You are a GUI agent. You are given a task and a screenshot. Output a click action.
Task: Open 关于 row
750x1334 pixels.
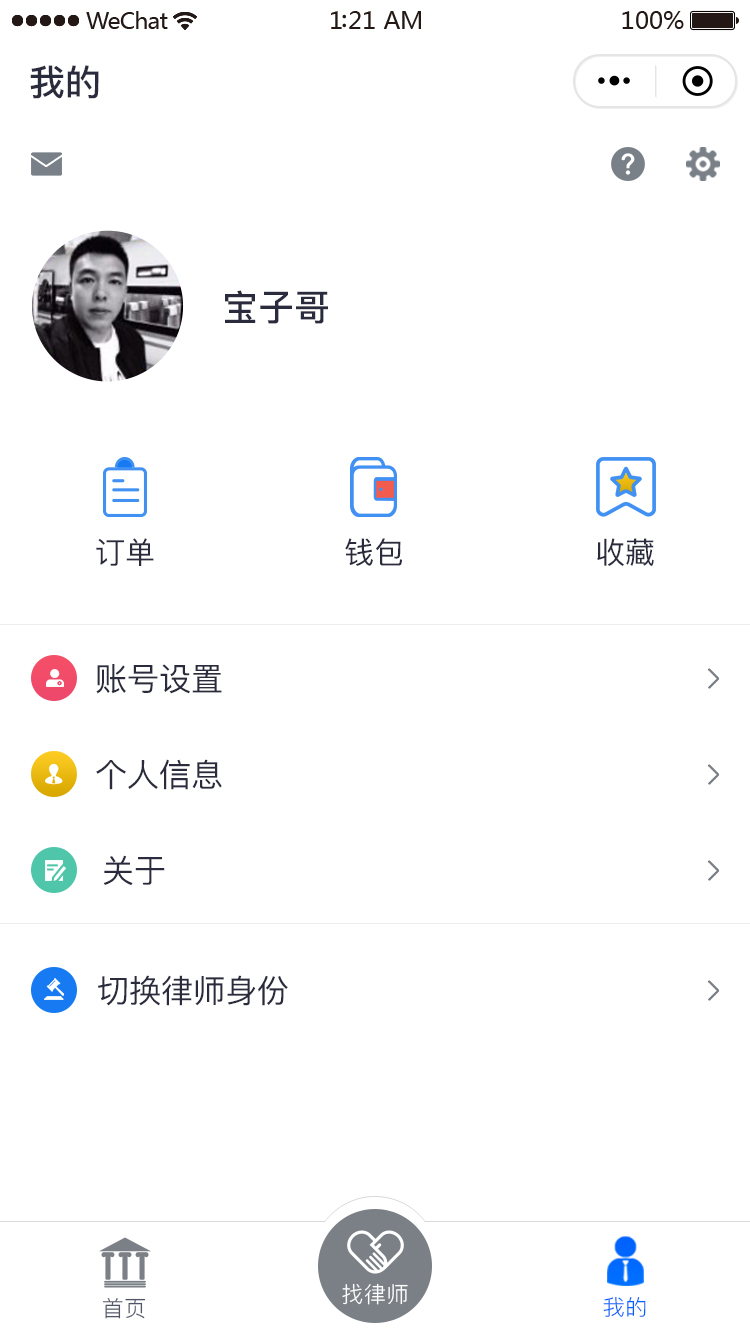(x=375, y=871)
